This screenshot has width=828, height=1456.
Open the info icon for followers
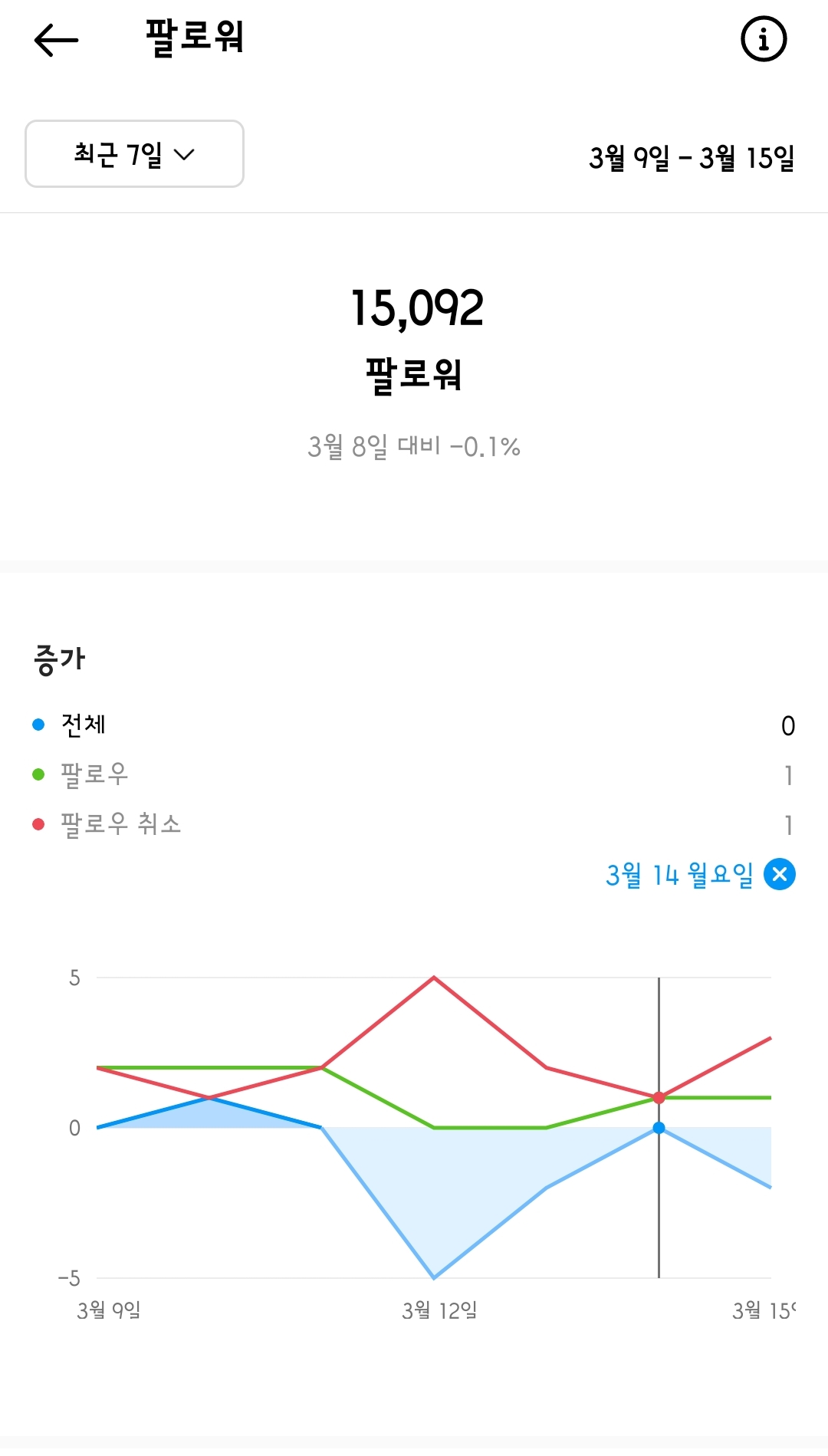764,39
